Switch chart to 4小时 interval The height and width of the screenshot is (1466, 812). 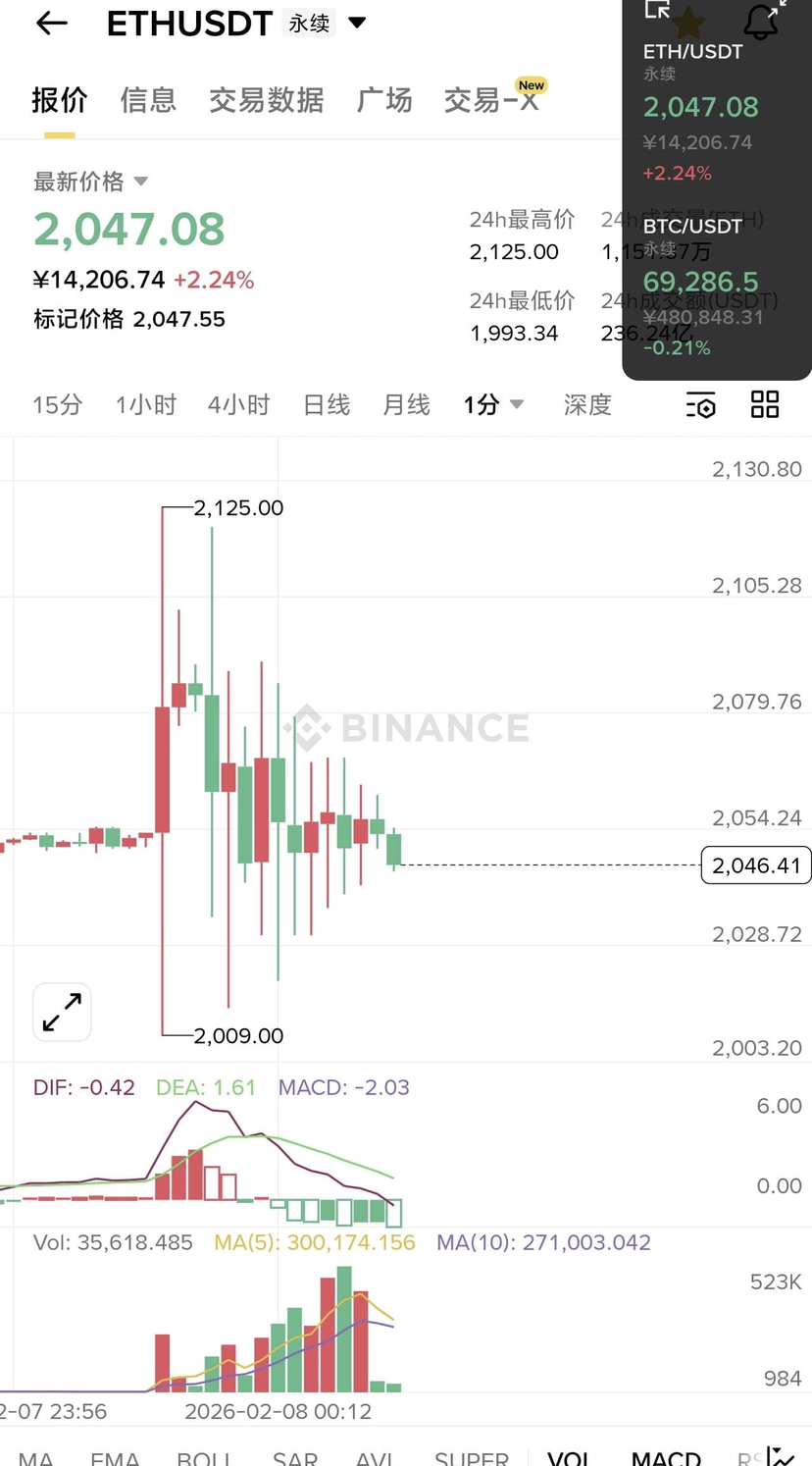point(238,404)
